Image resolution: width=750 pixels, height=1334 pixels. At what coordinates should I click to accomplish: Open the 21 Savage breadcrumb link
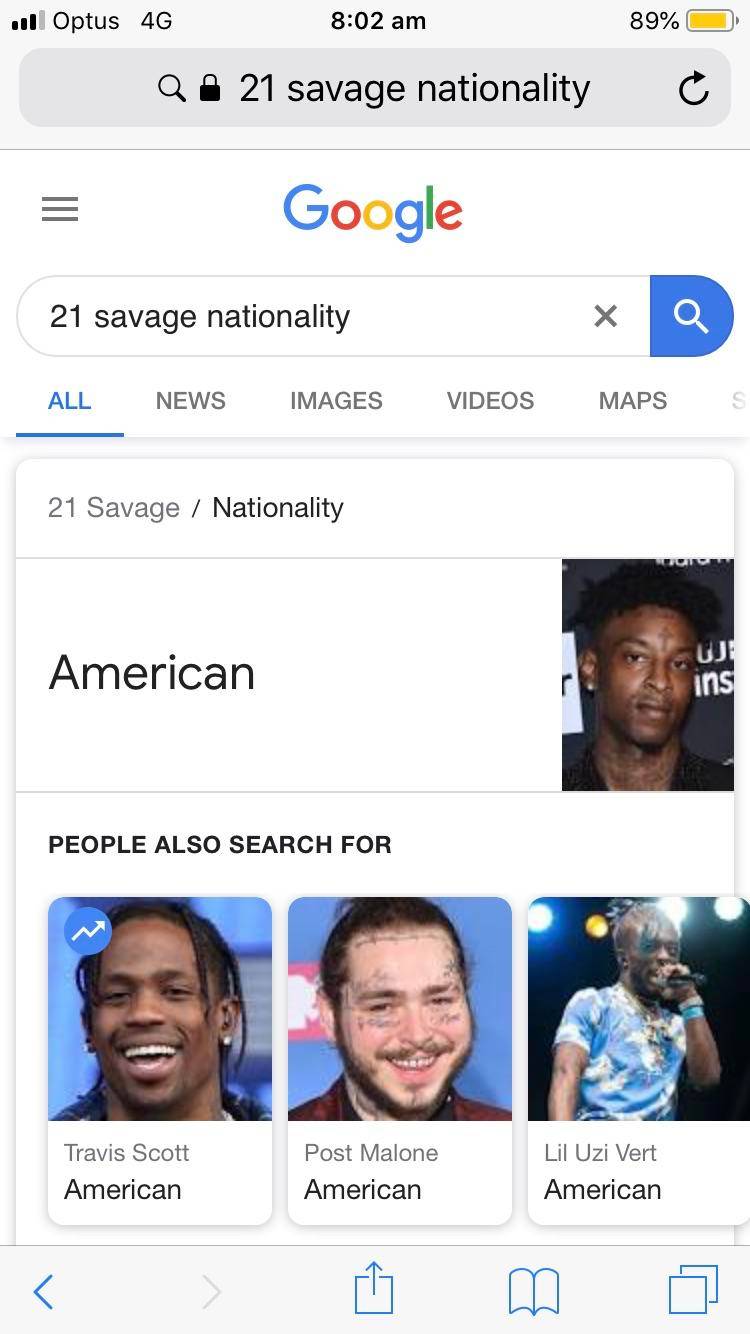tap(114, 508)
